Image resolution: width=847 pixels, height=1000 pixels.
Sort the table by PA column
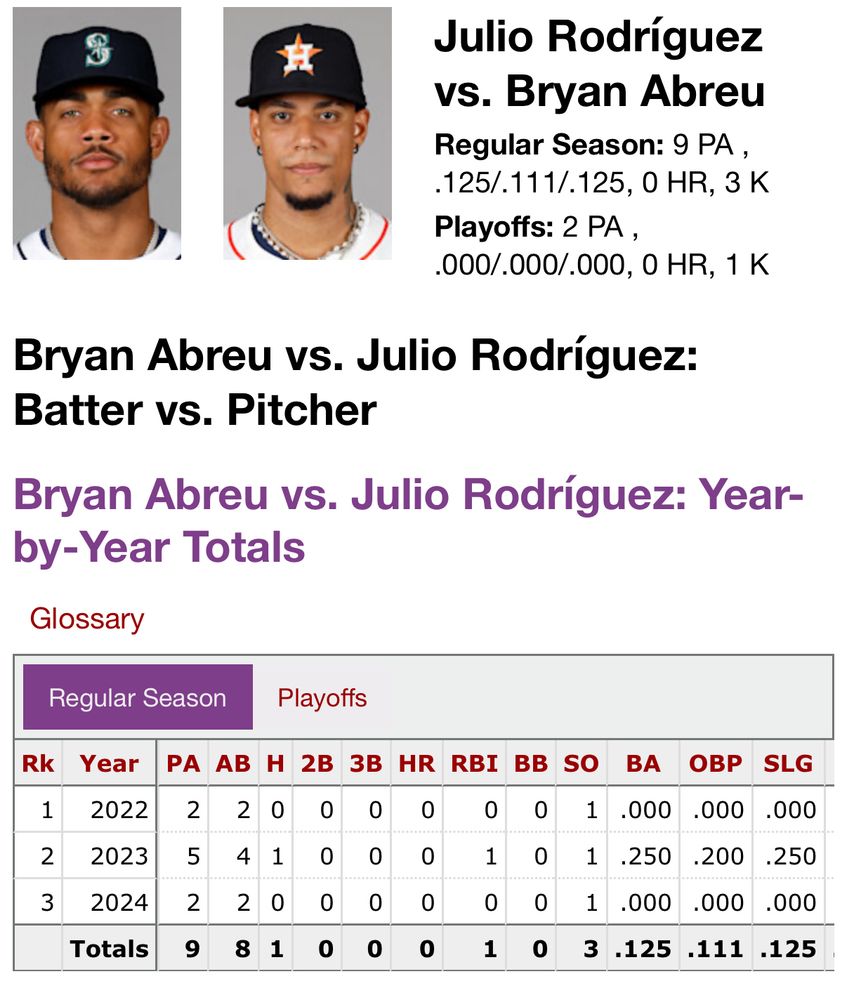(183, 764)
